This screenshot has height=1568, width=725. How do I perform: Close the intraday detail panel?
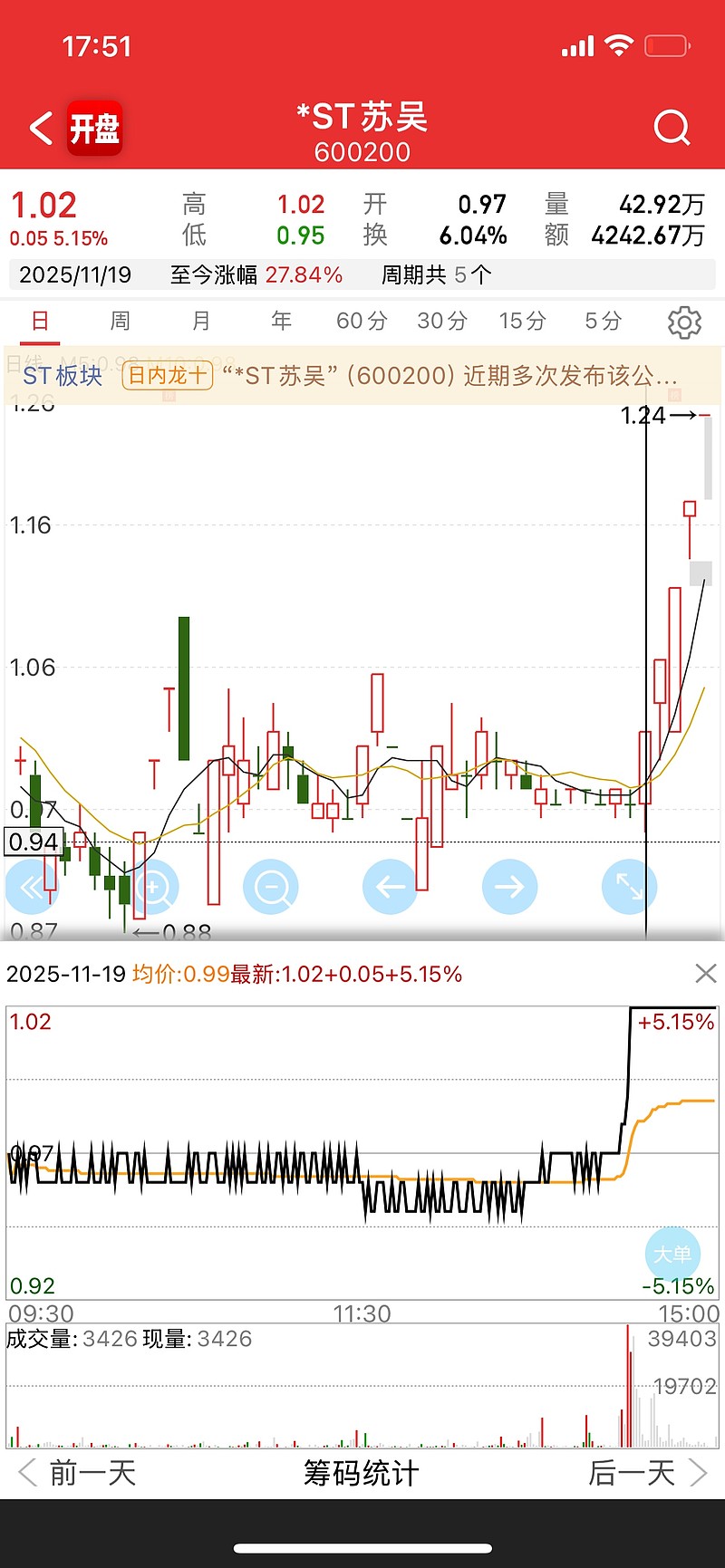tap(705, 974)
